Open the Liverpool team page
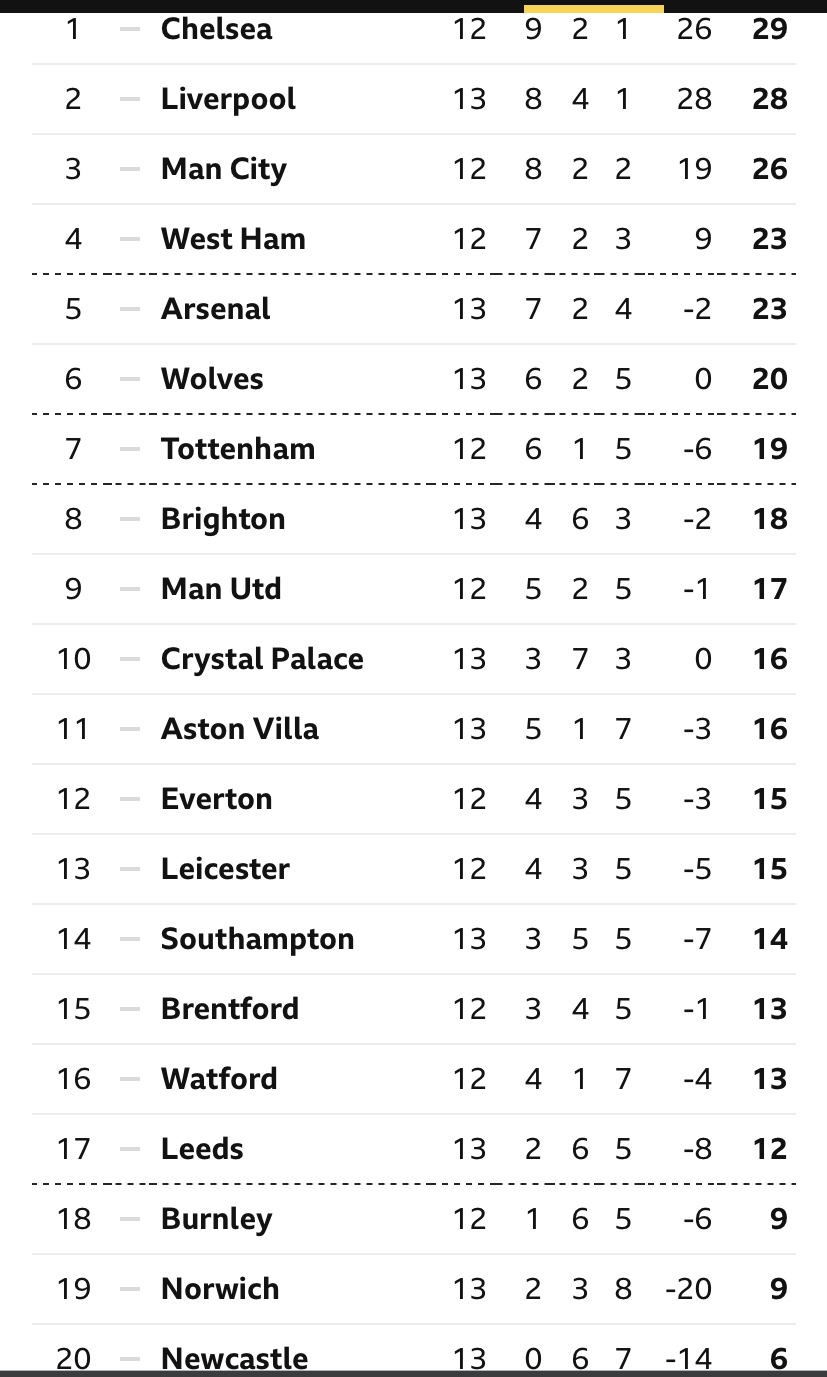Screen dimensions: 827x1377 (x=228, y=99)
